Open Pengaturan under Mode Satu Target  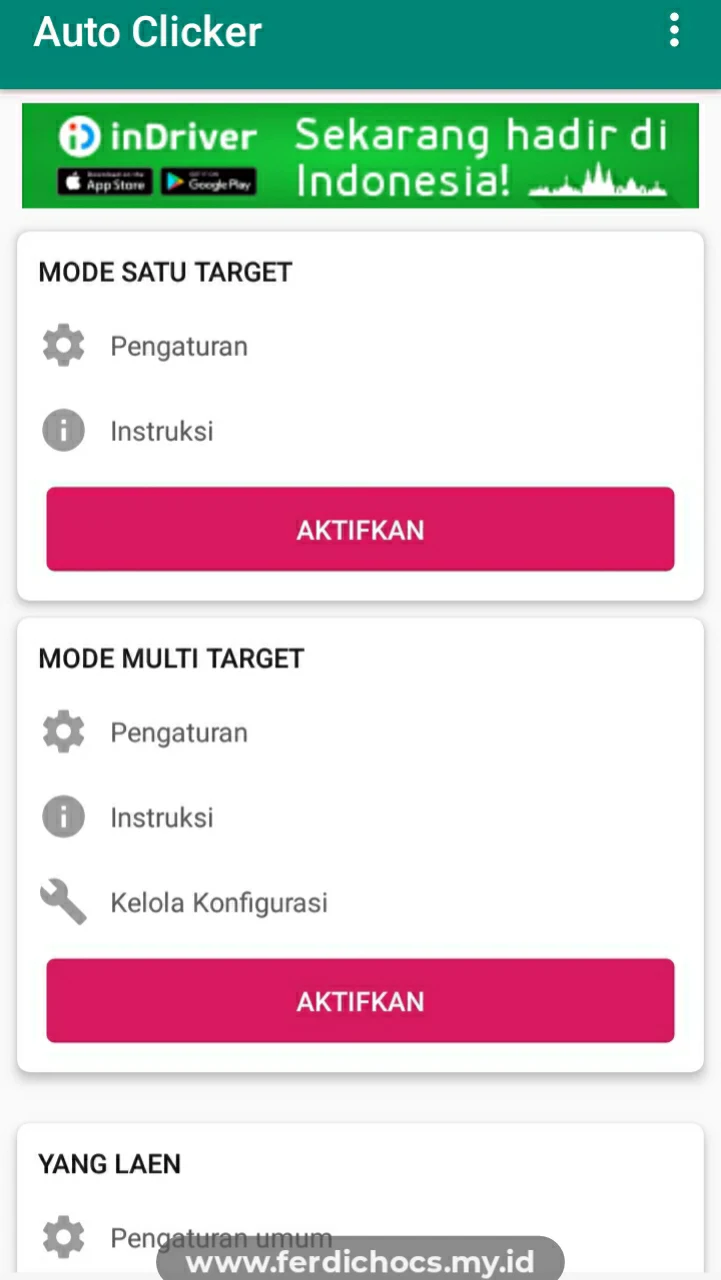pos(178,347)
